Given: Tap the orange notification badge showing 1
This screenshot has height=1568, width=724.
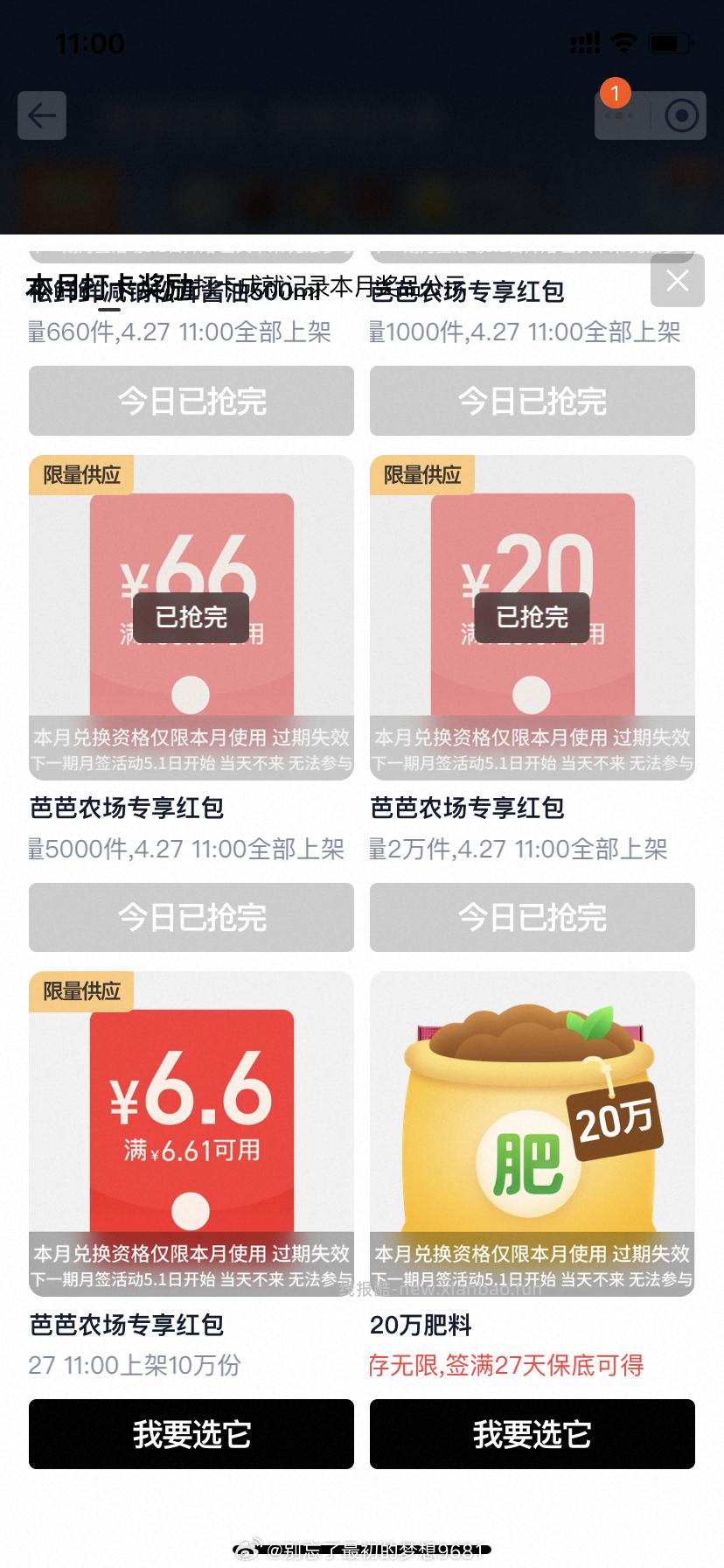Looking at the screenshot, I should point(616,92).
